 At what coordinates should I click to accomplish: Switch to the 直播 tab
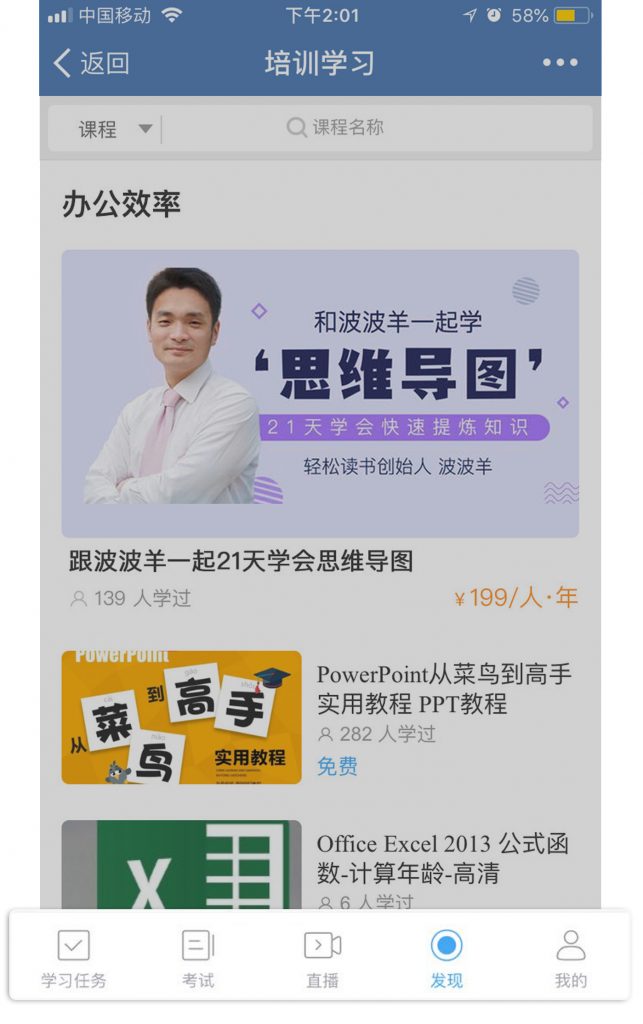[x=322, y=958]
